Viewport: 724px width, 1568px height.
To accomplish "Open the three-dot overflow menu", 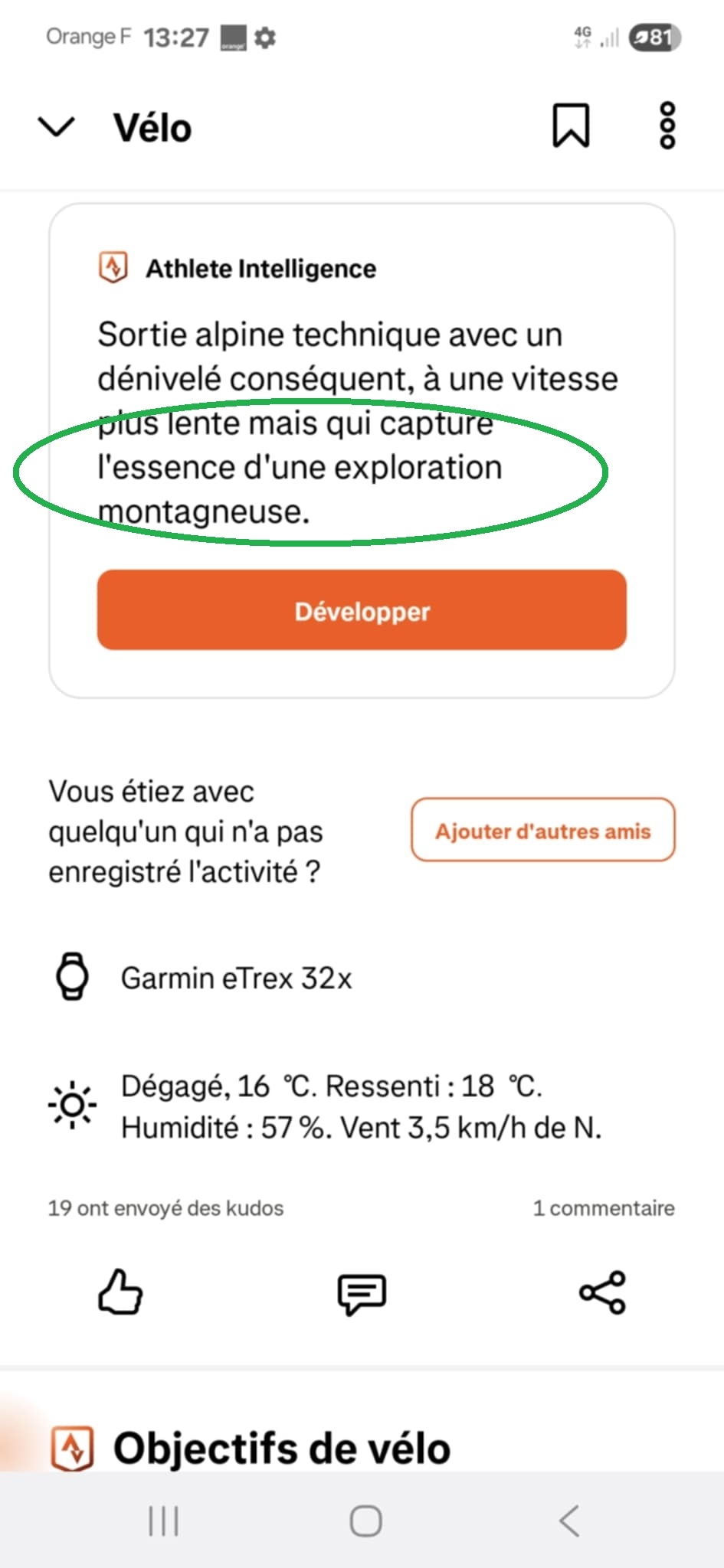I will tap(667, 126).
